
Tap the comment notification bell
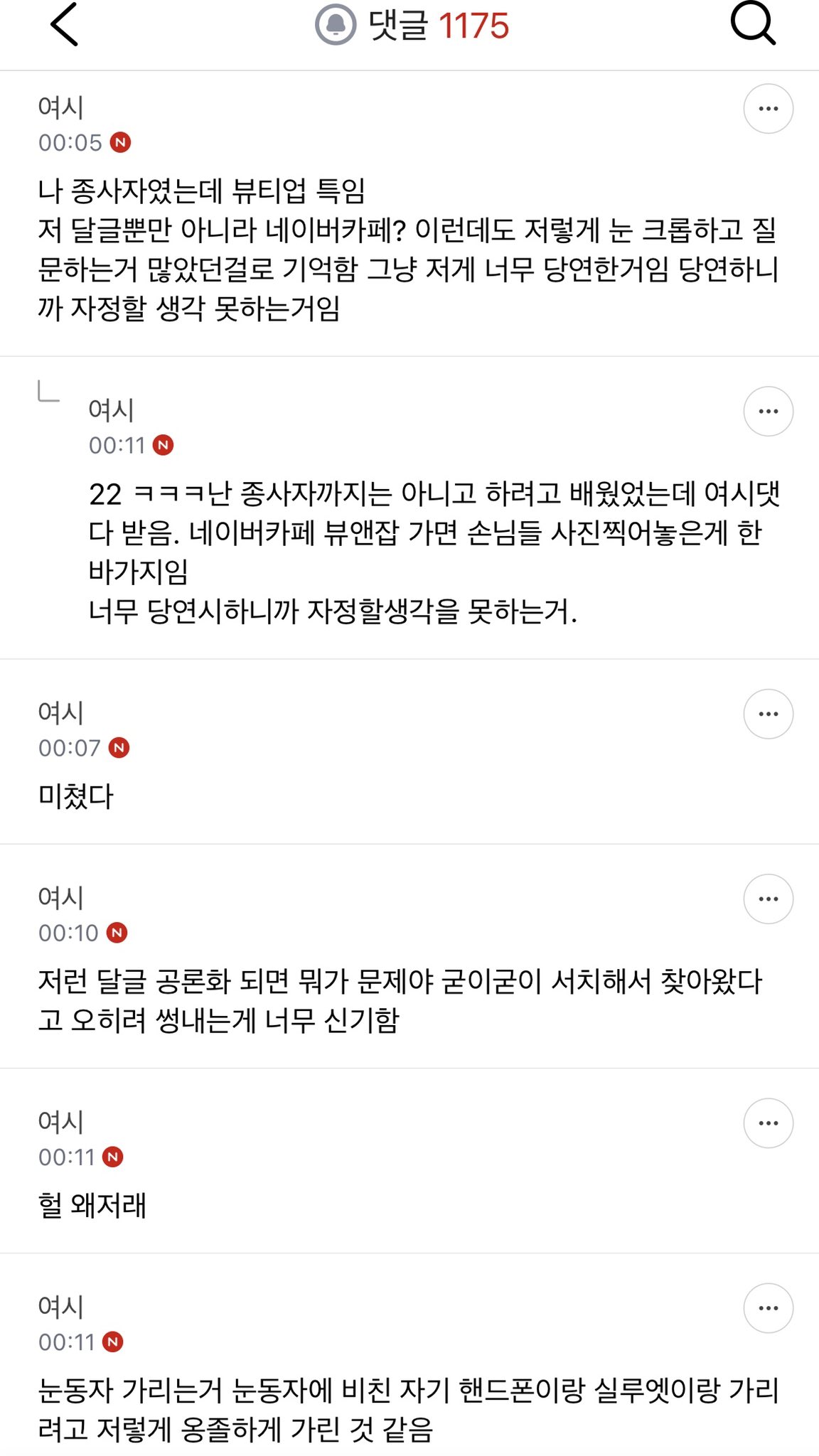(x=336, y=25)
